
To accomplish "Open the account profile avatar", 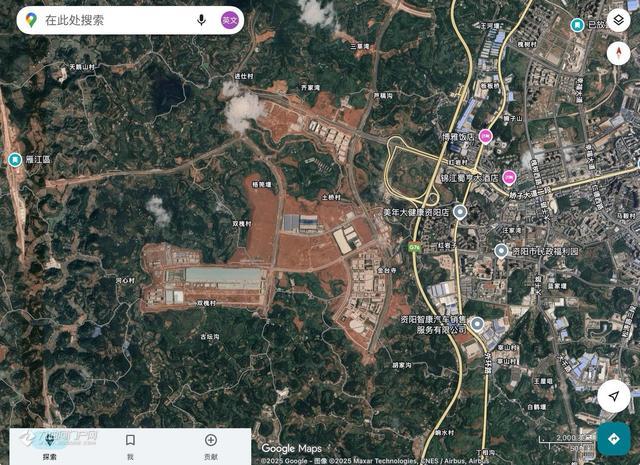I will [x=230, y=20].
